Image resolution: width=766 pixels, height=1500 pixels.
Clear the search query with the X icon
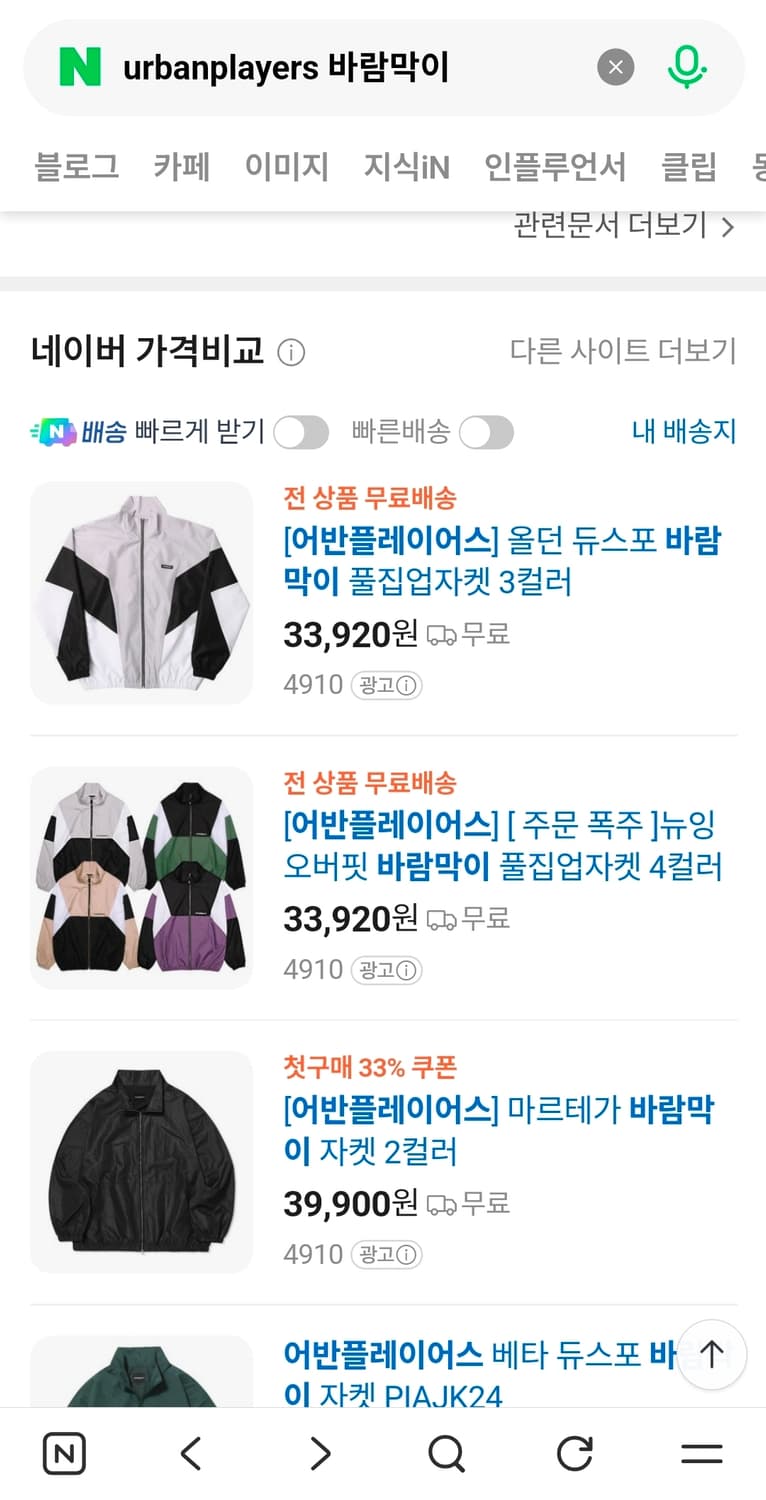616,67
